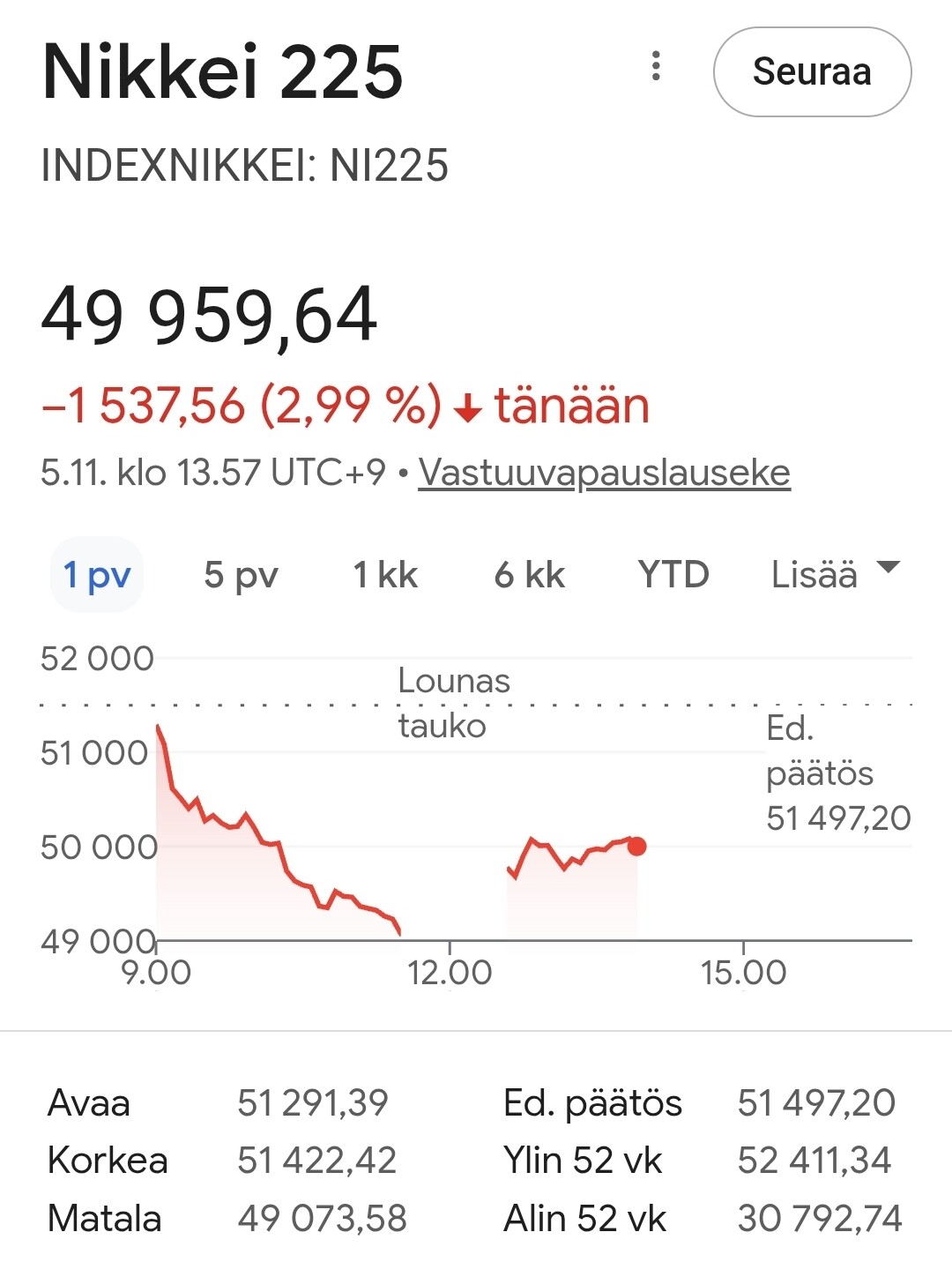Switch to the 1 kk chart range

click(385, 575)
